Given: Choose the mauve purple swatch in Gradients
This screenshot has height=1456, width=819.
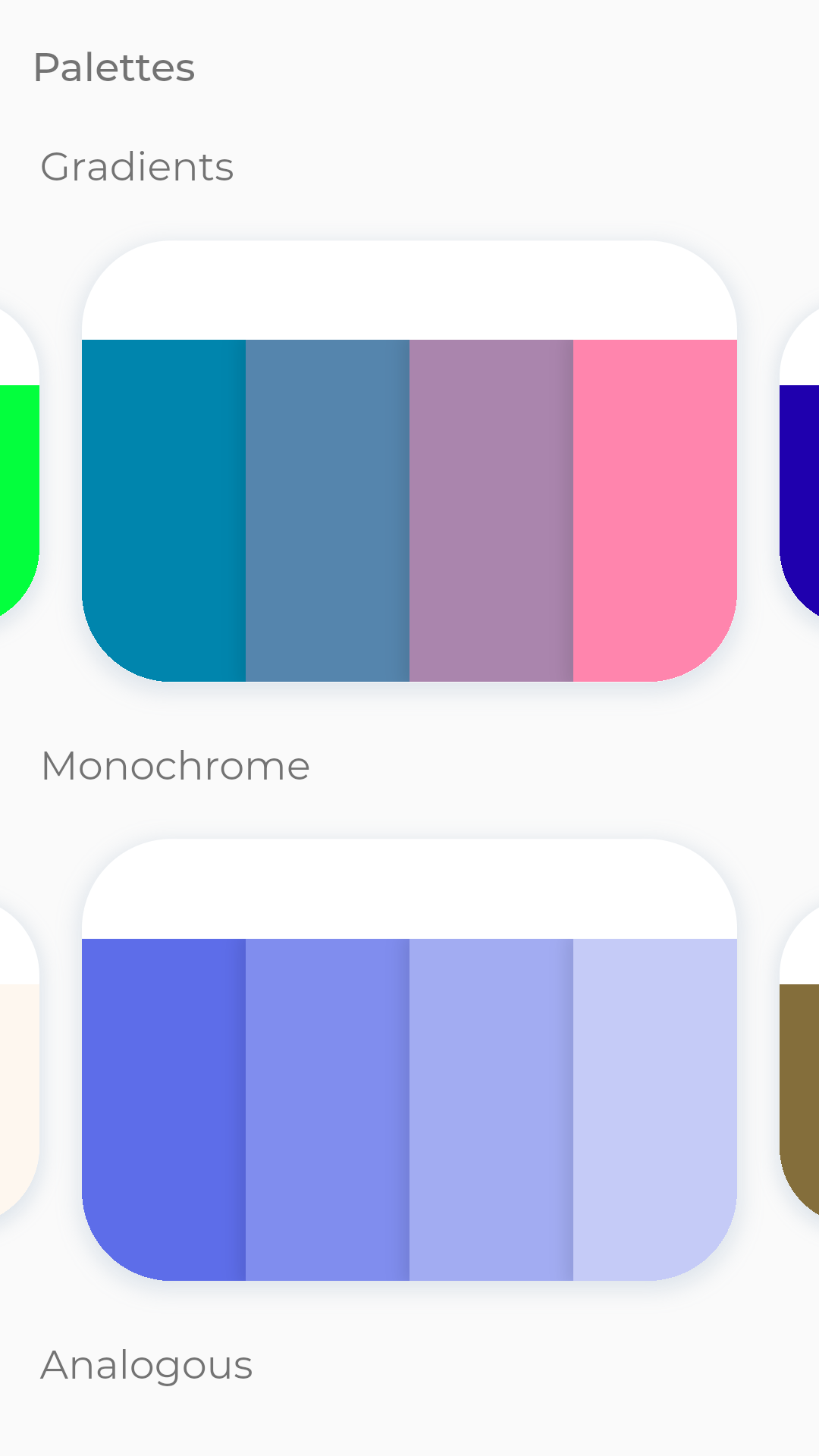Looking at the screenshot, I should click(491, 510).
